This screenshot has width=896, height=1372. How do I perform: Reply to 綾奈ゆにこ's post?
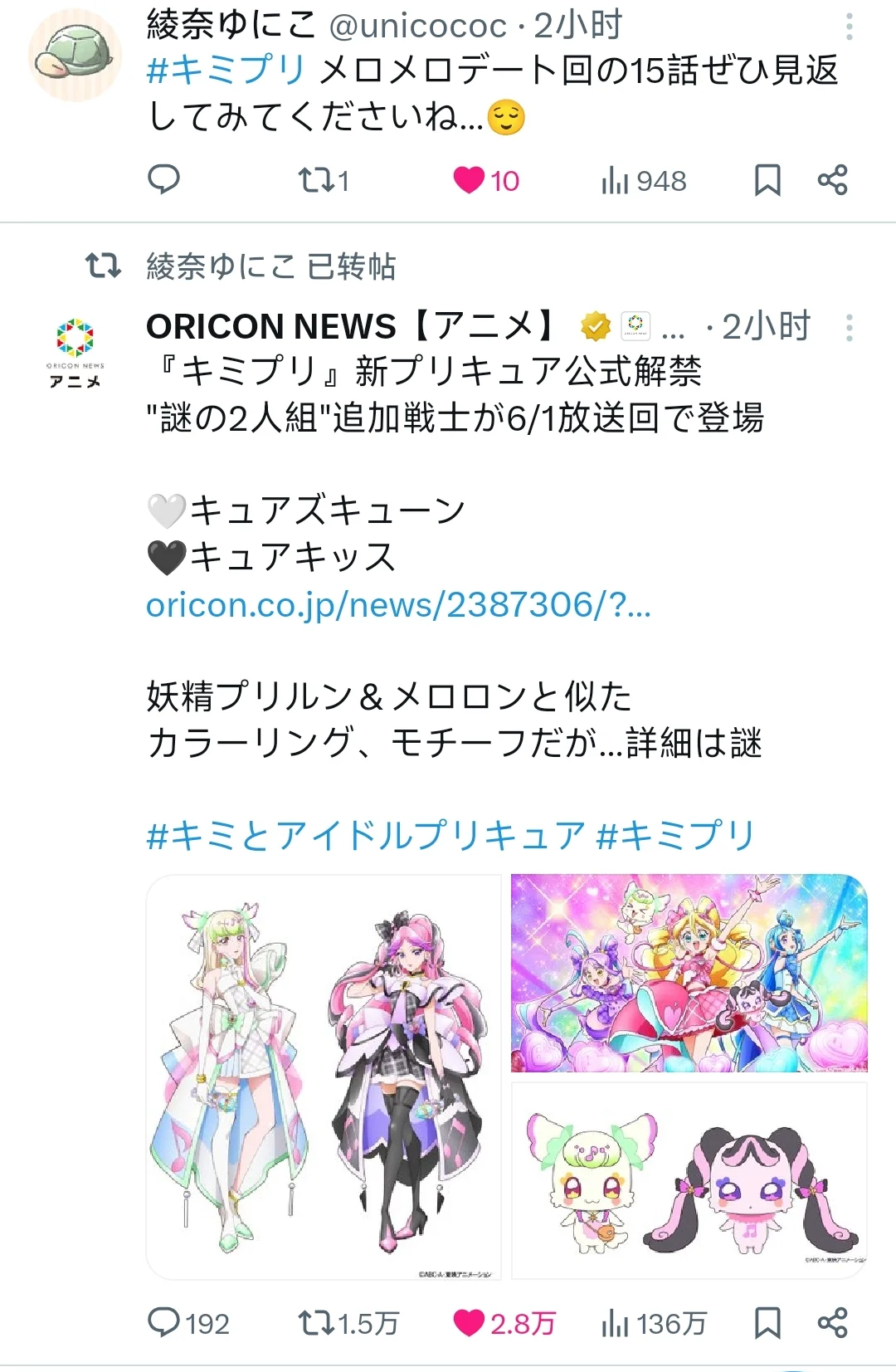[x=163, y=179]
